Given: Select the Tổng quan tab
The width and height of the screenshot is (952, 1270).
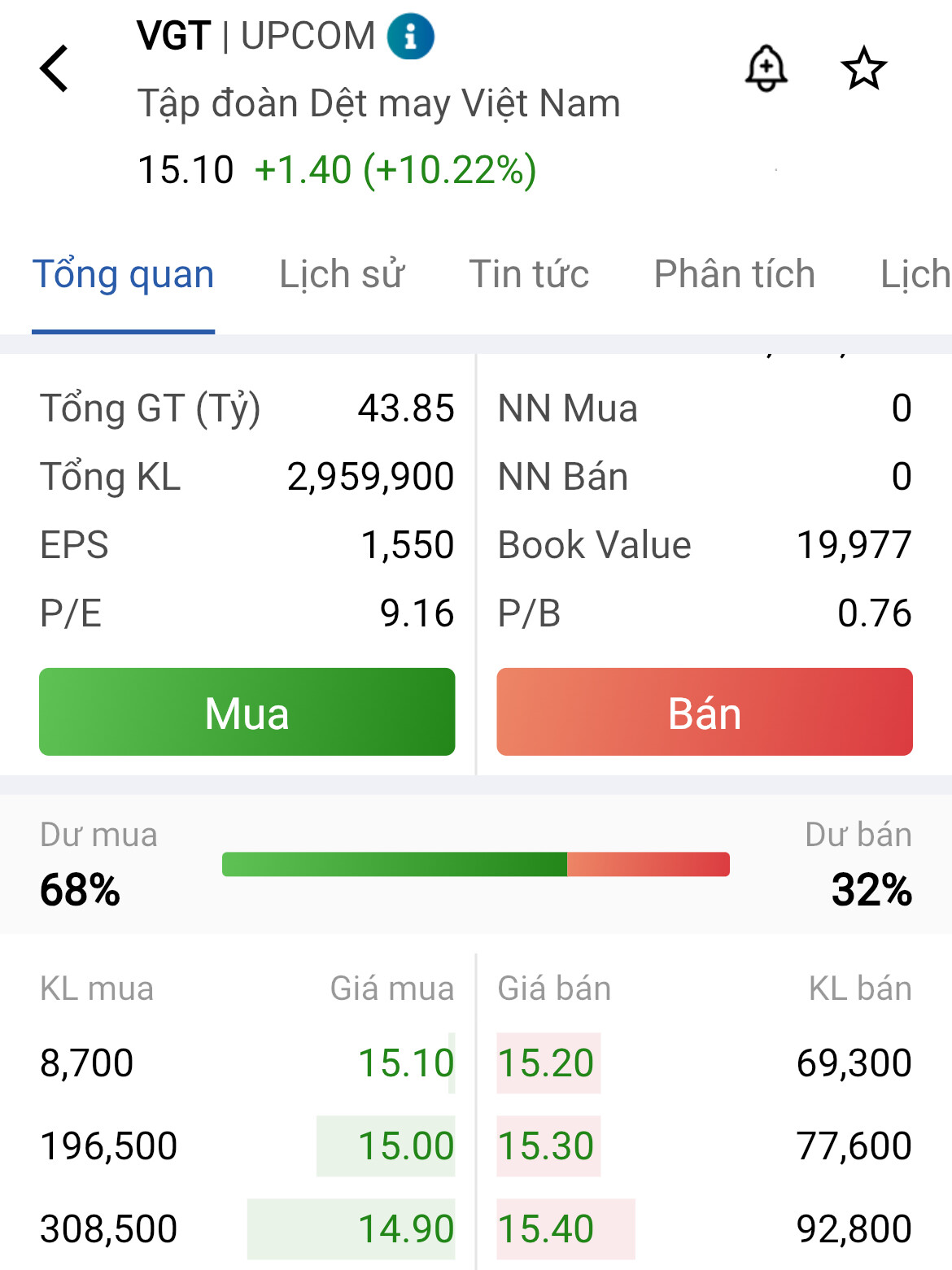Looking at the screenshot, I should tap(123, 275).
